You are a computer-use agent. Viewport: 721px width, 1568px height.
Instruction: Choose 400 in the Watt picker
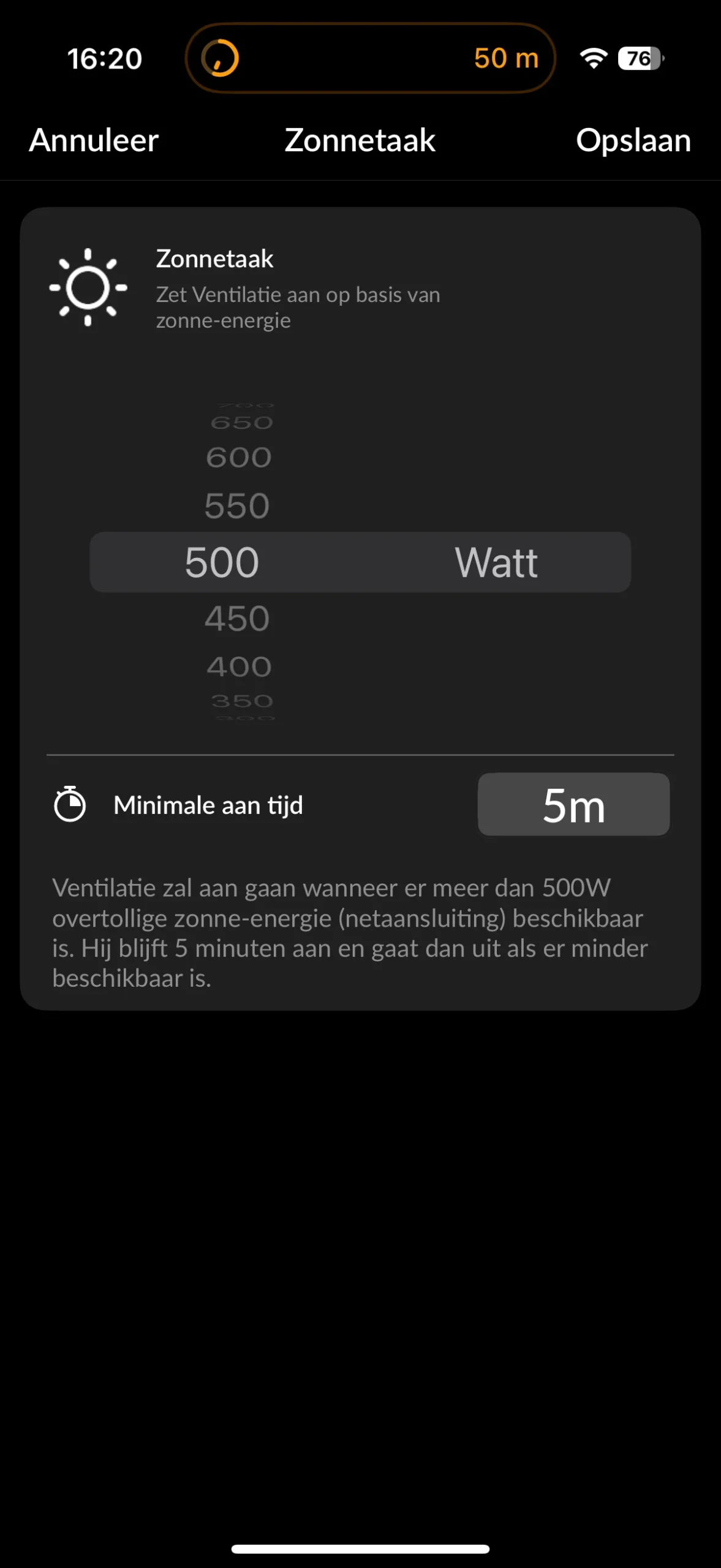239,667
